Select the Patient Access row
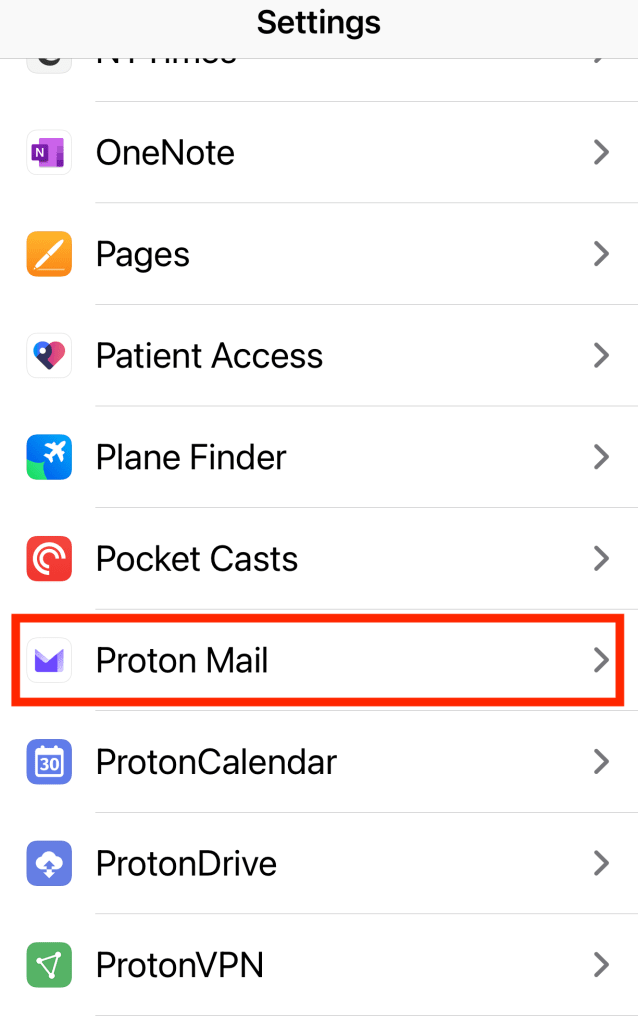 coord(318,356)
